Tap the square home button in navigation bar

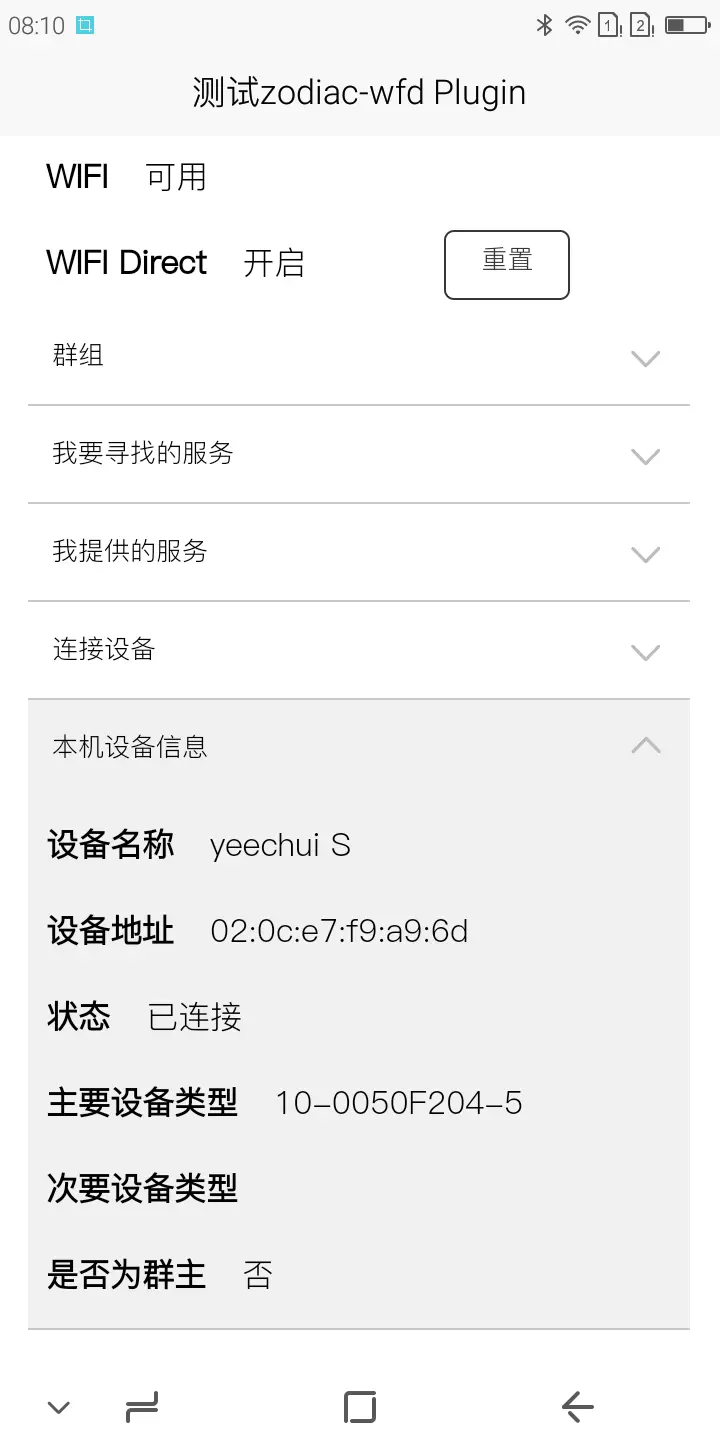[360, 1407]
